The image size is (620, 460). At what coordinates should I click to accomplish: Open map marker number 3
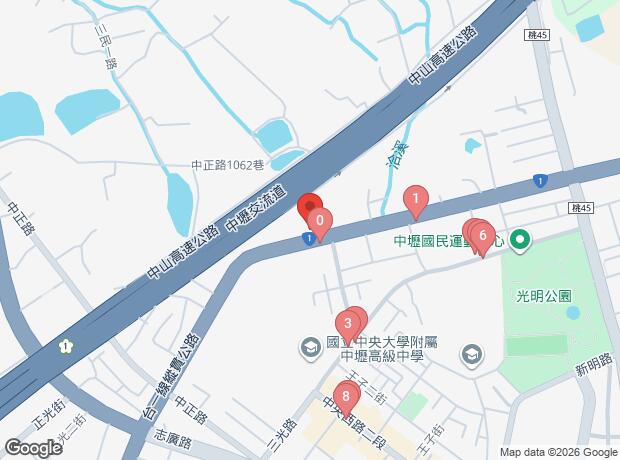348,325
